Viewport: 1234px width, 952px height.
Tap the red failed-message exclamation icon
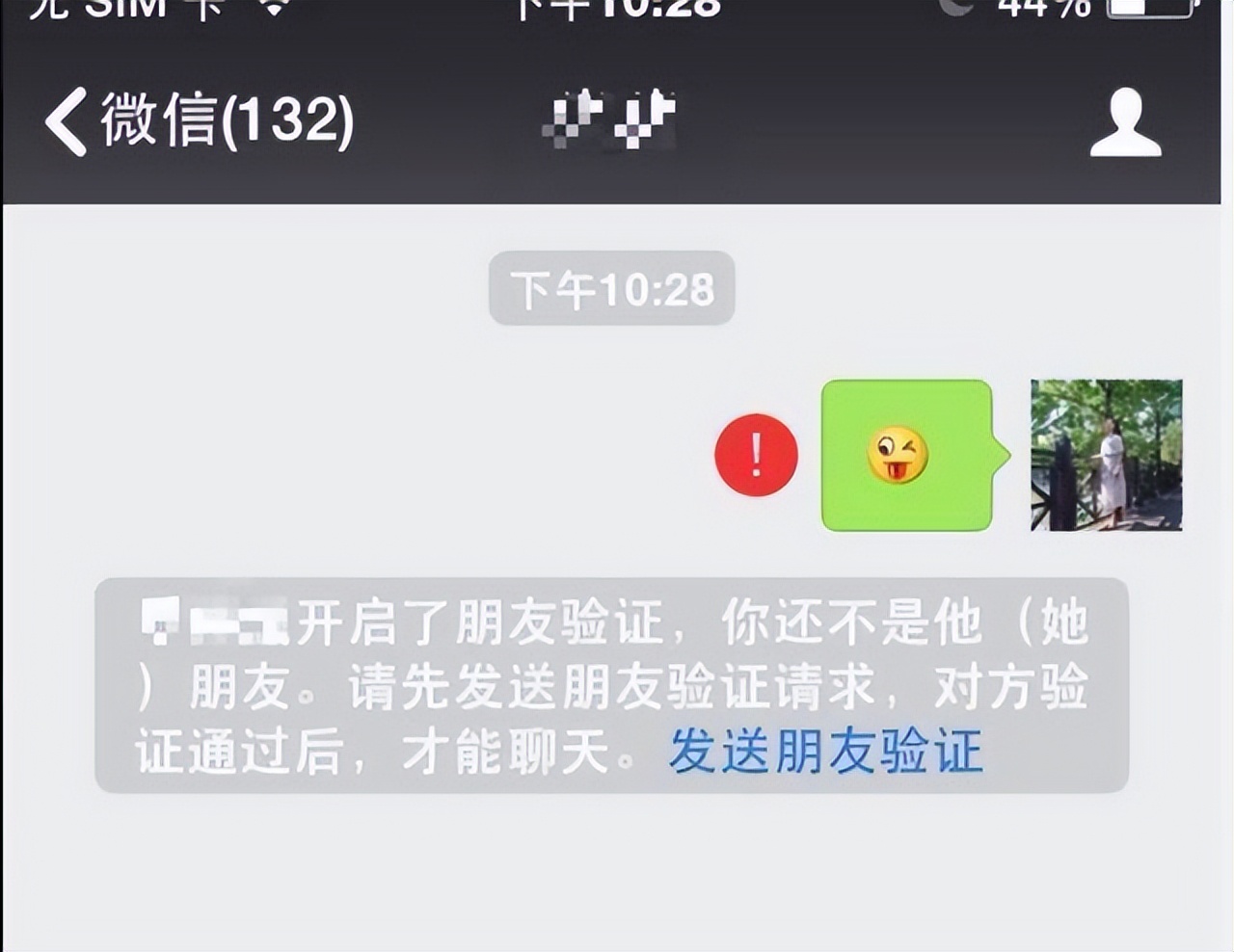click(x=756, y=455)
